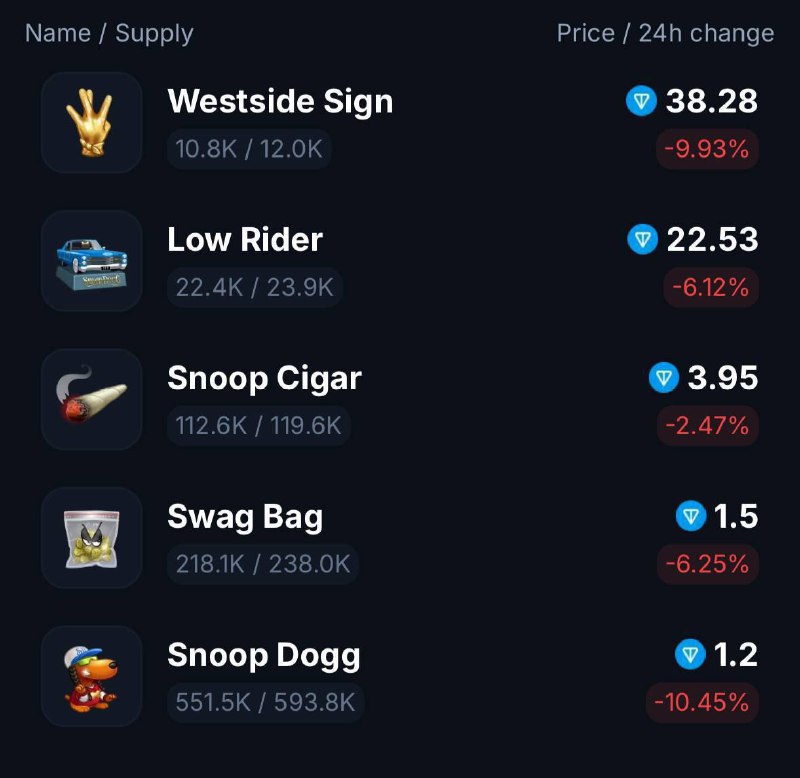Open the Westside Sign listing
This screenshot has height=778, width=800.
(280, 102)
